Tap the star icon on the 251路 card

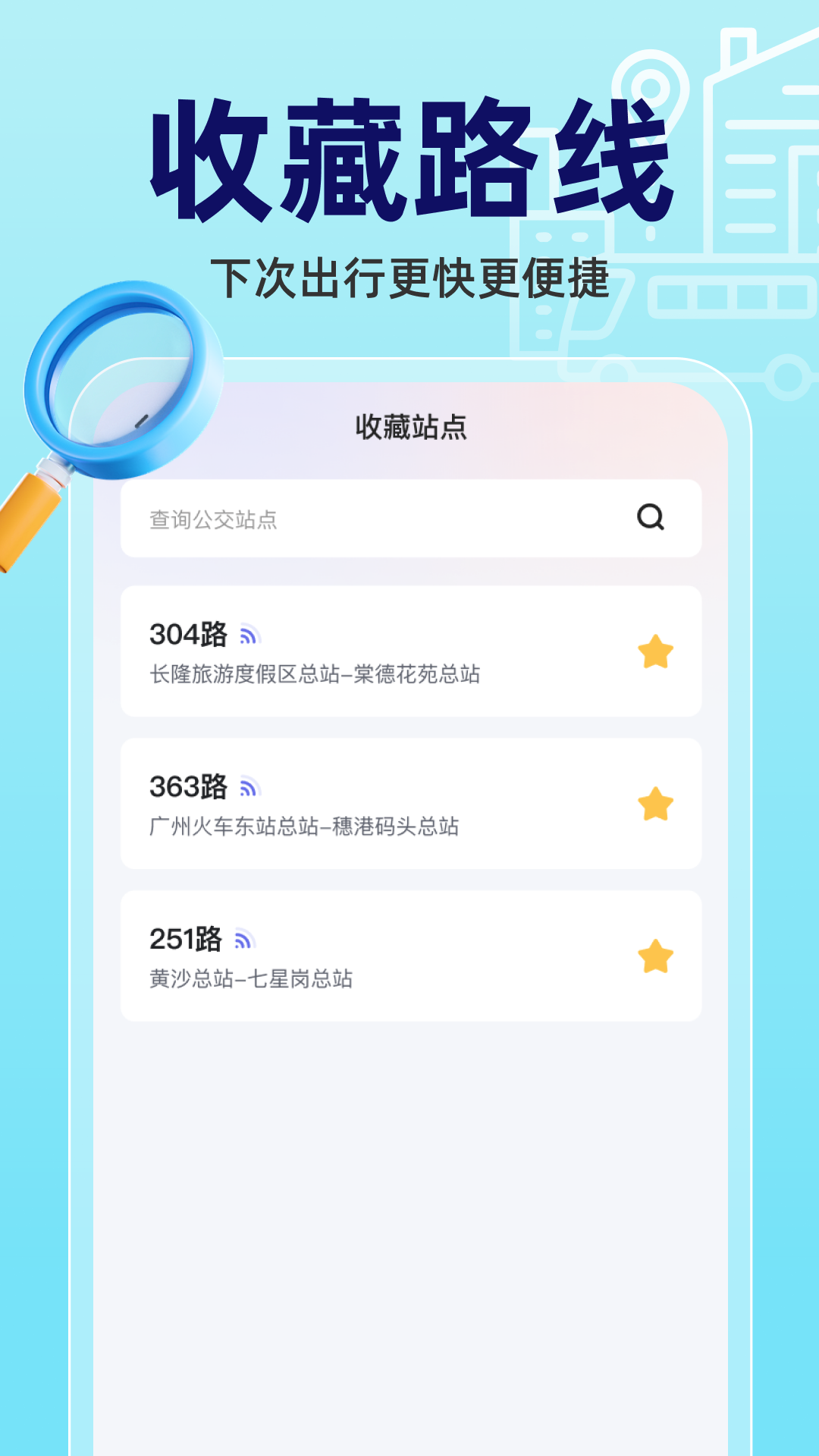point(655,955)
